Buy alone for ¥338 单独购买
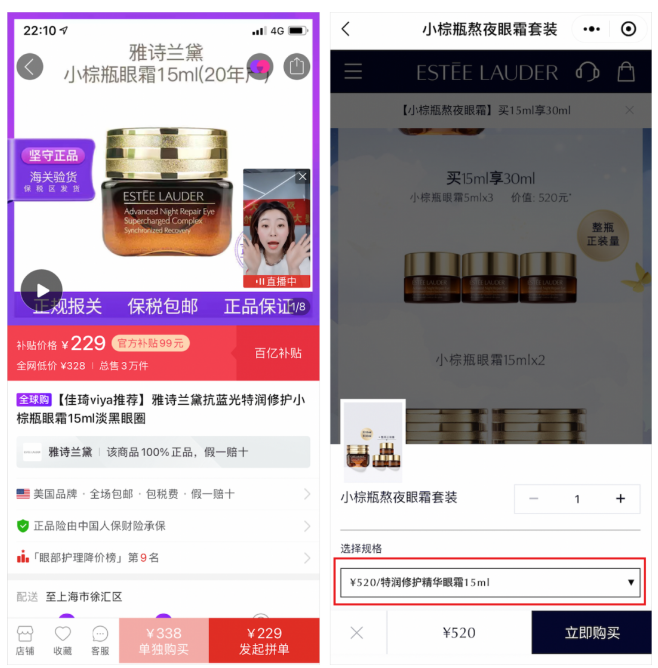Image resolution: width=658 pixels, height=668 pixels. 164,640
